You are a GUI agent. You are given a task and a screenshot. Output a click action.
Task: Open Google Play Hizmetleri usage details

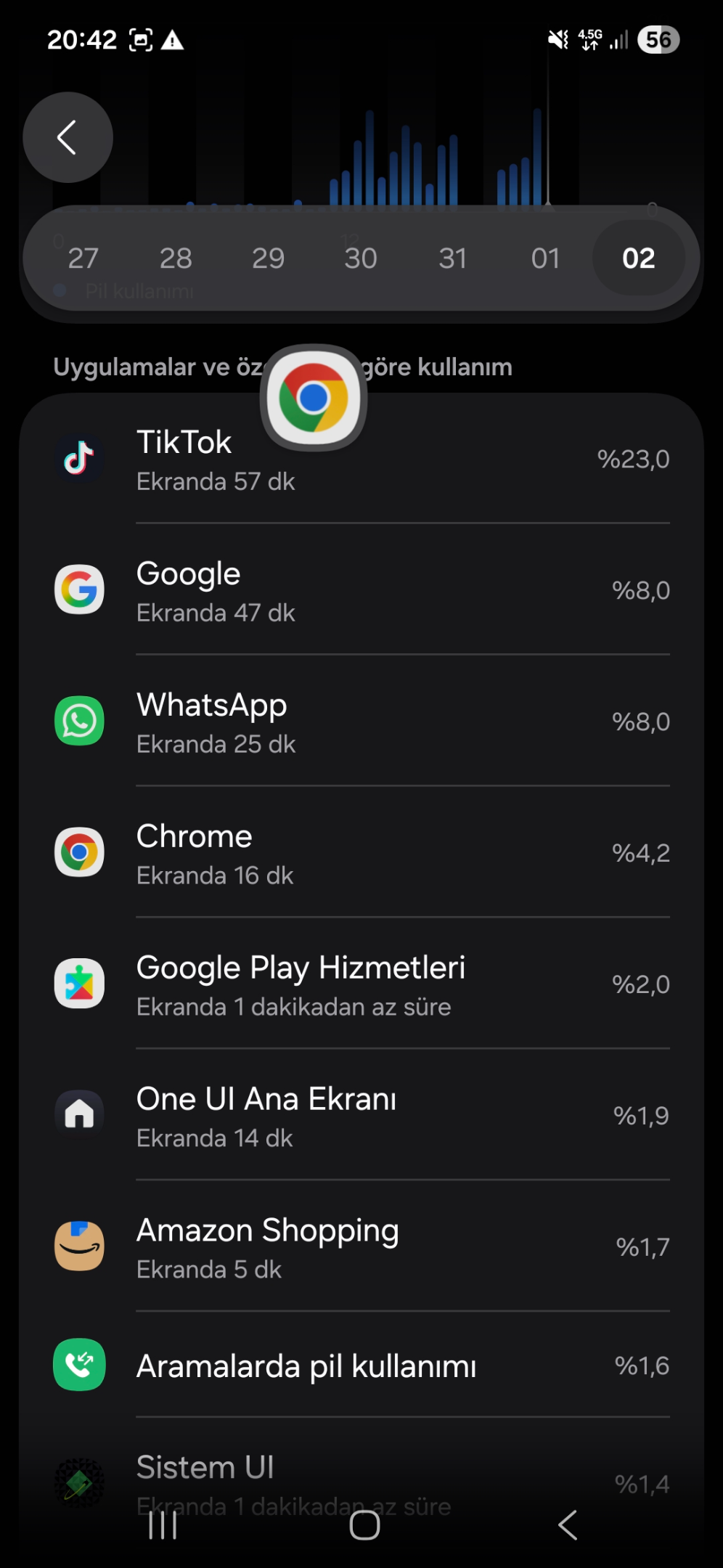[361, 984]
